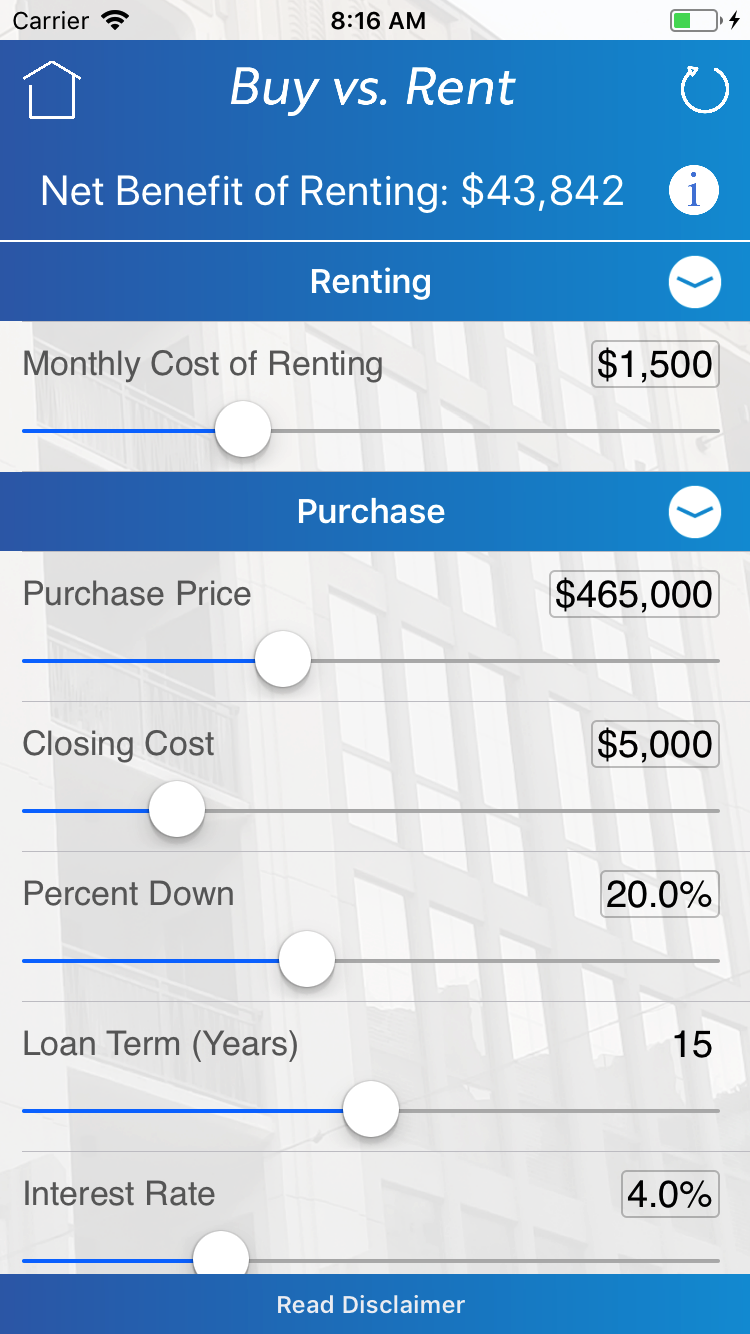Reset the calculator with the refresh icon
Viewport: 750px width, 1334px height.
pos(704,90)
